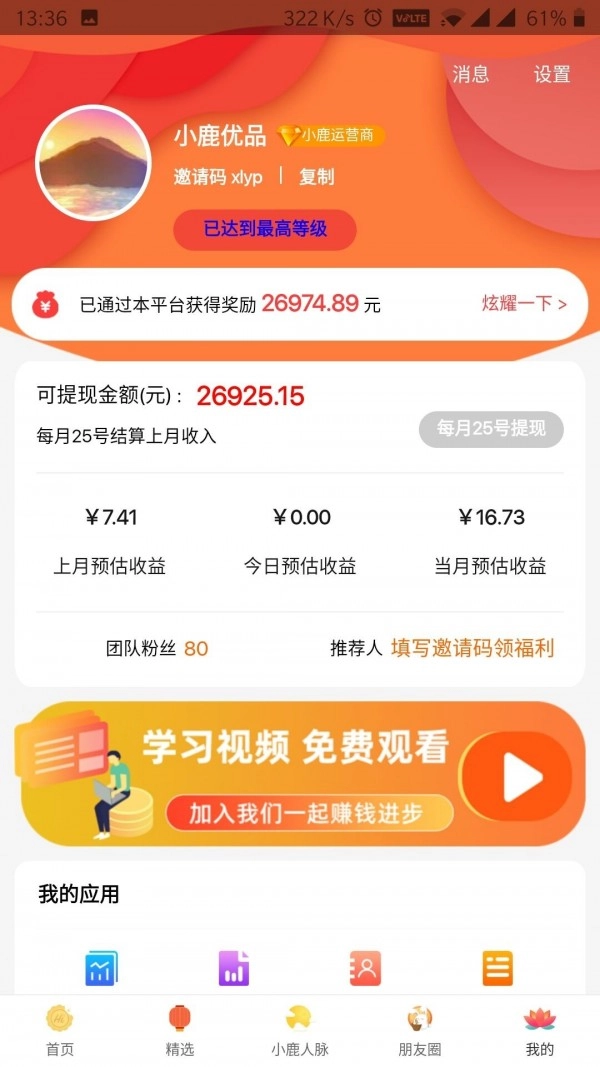Open the 学习视频 免费观看 banner
The width and height of the screenshot is (600, 1067).
(x=300, y=775)
